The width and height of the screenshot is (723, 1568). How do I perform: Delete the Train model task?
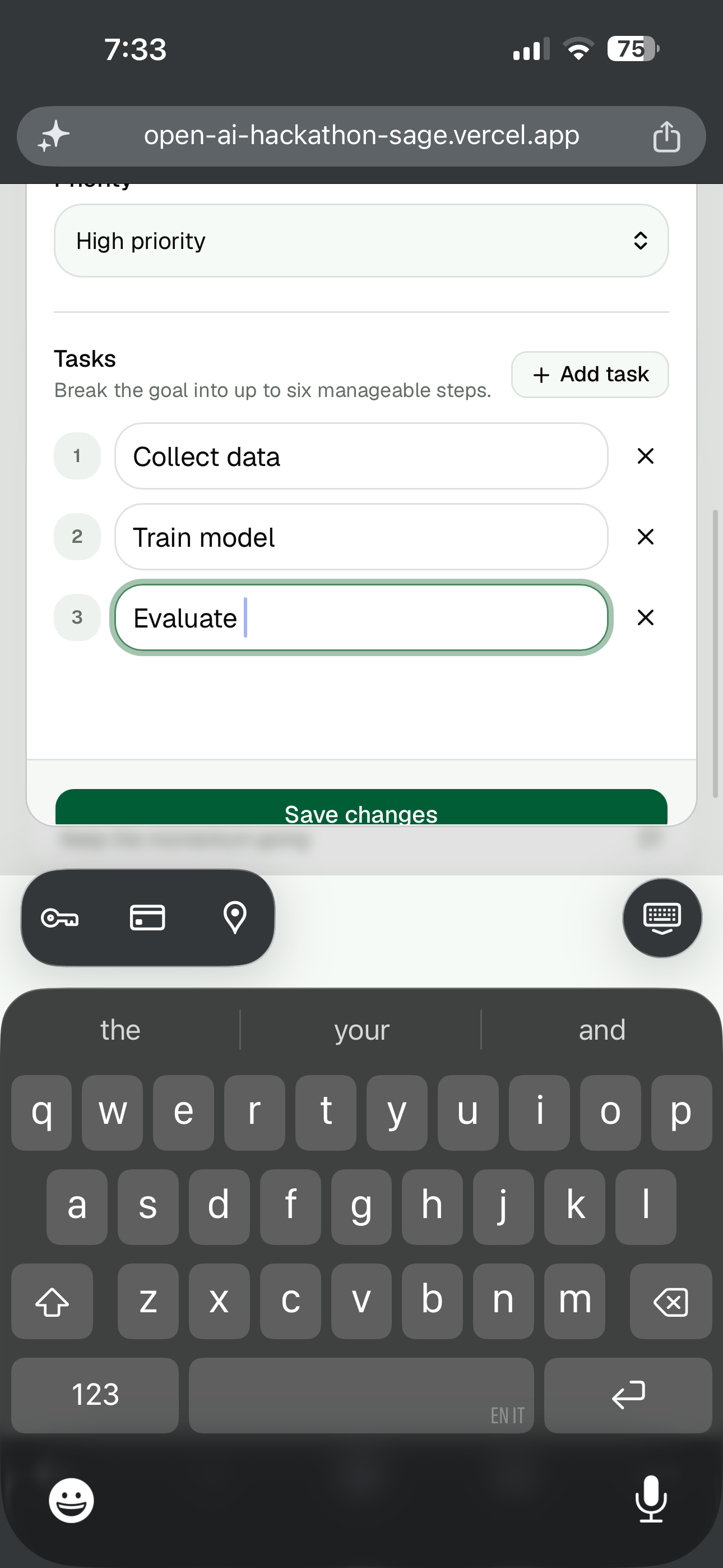point(645,537)
